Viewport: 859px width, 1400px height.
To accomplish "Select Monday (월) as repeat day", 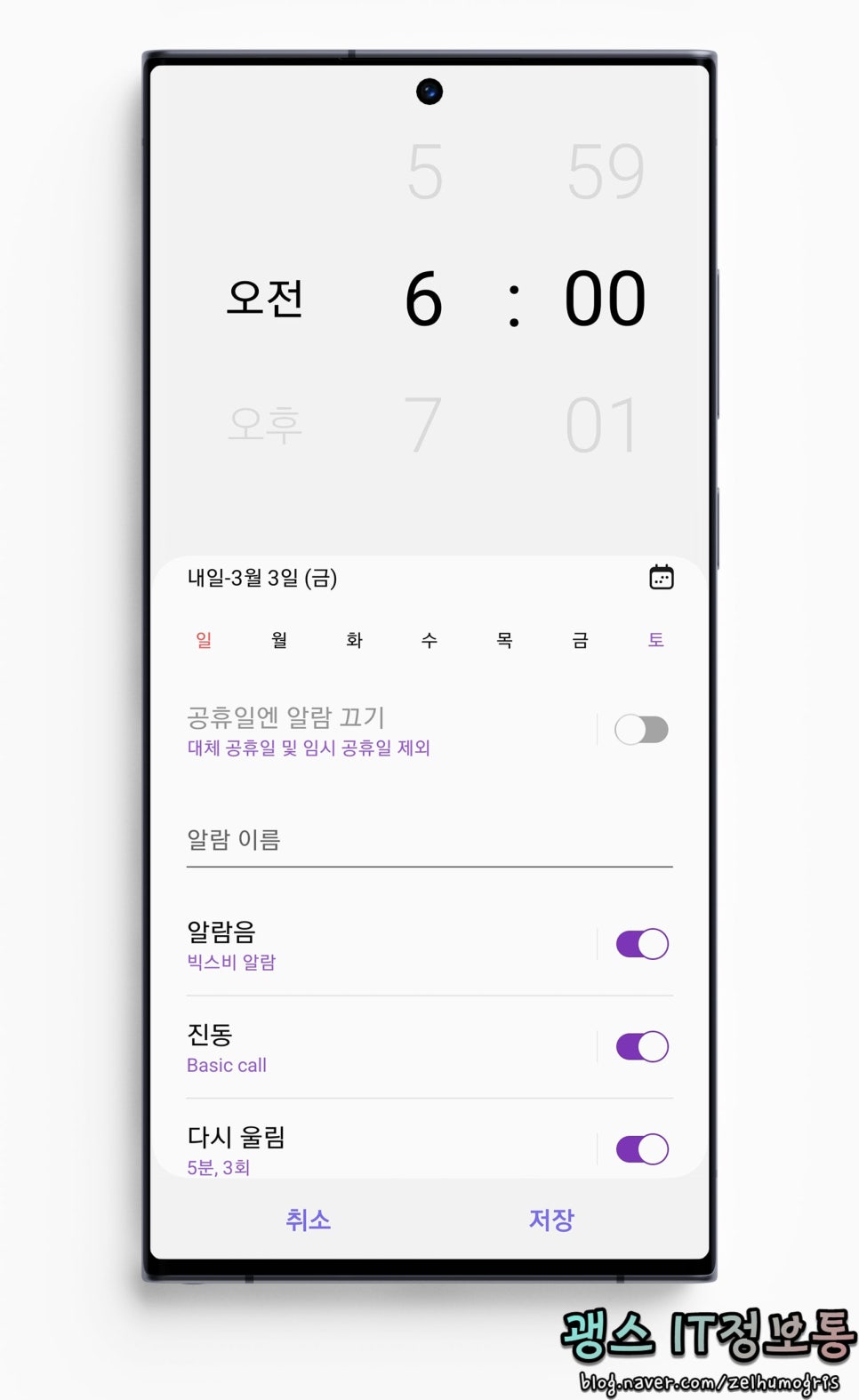I will (x=279, y=640).
